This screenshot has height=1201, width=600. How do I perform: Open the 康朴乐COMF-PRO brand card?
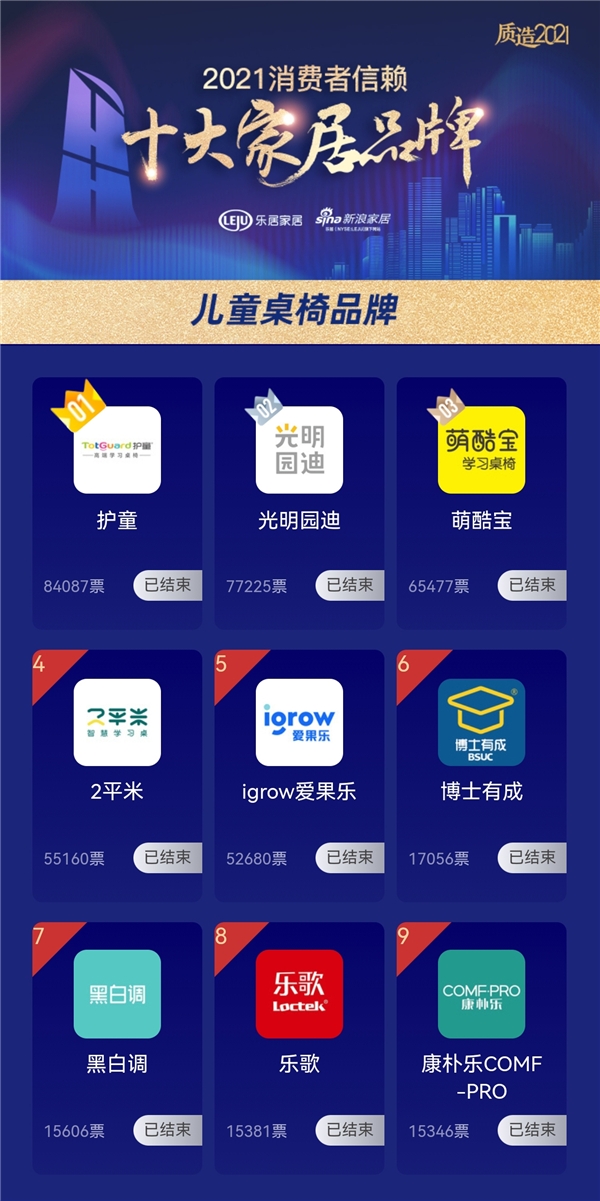(x=481, y=994)
